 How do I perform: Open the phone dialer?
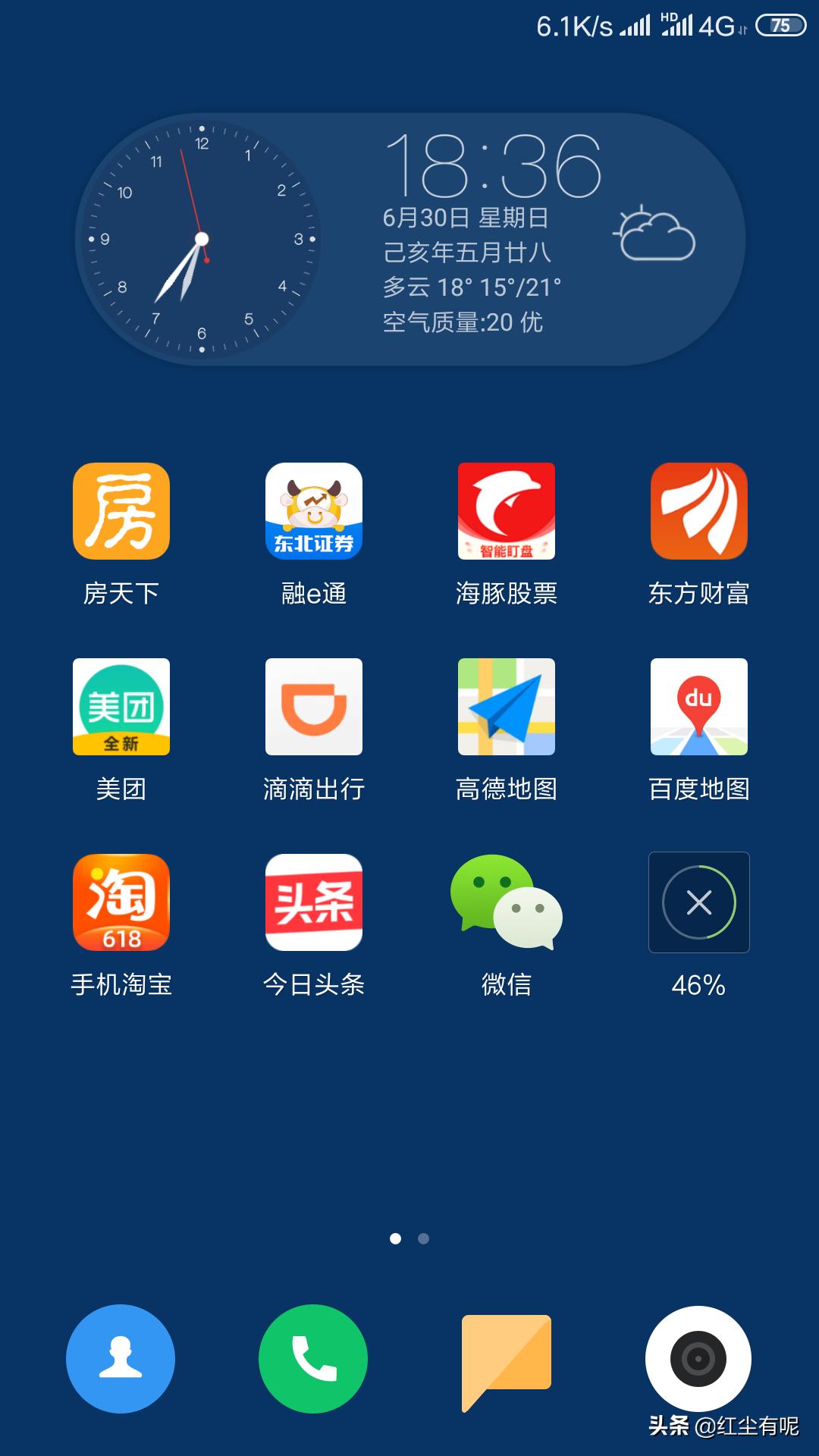[x=313, y=1359]
